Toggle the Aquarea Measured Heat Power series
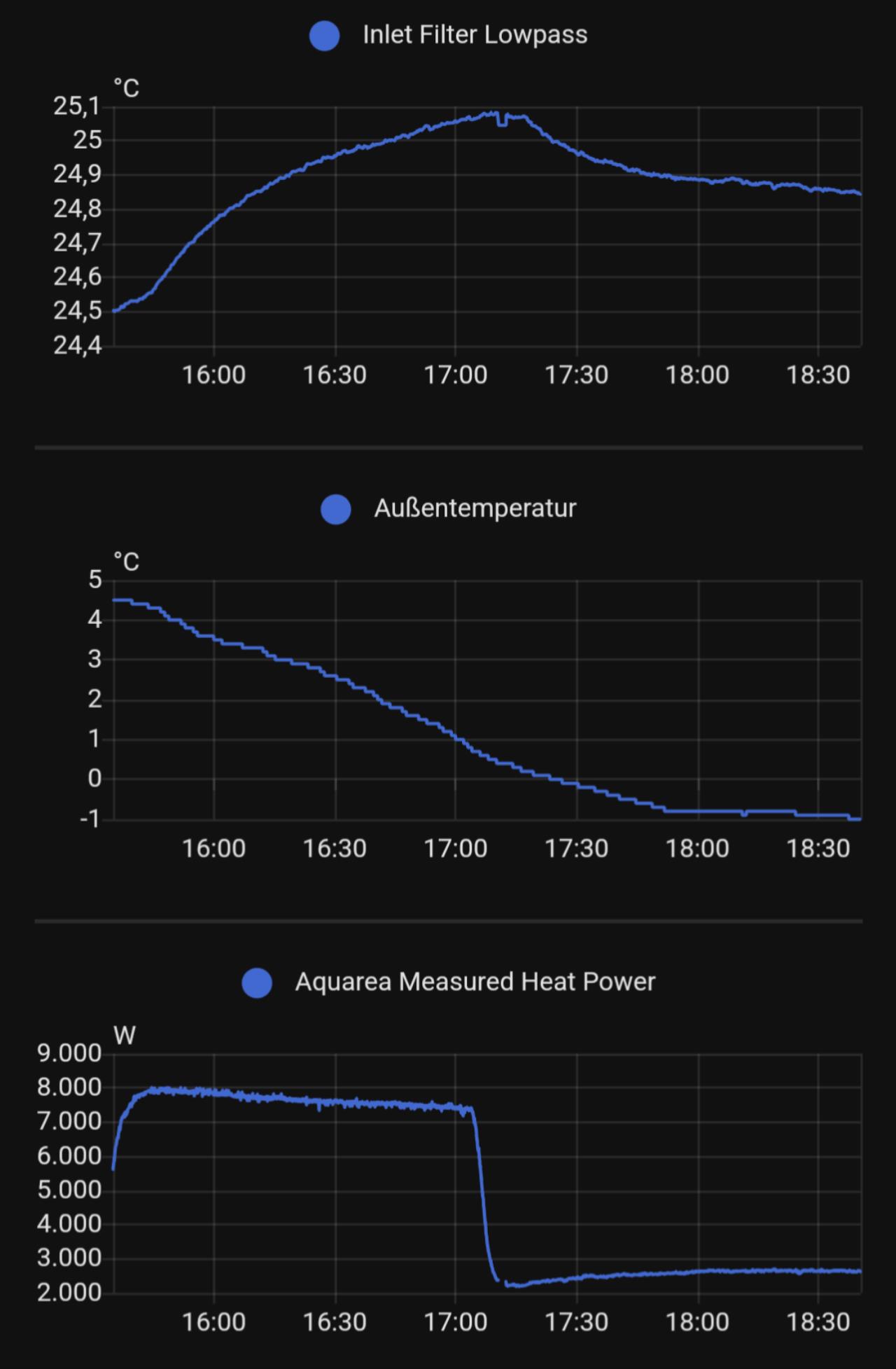The image size is (896, 1369). pos(448,982)
